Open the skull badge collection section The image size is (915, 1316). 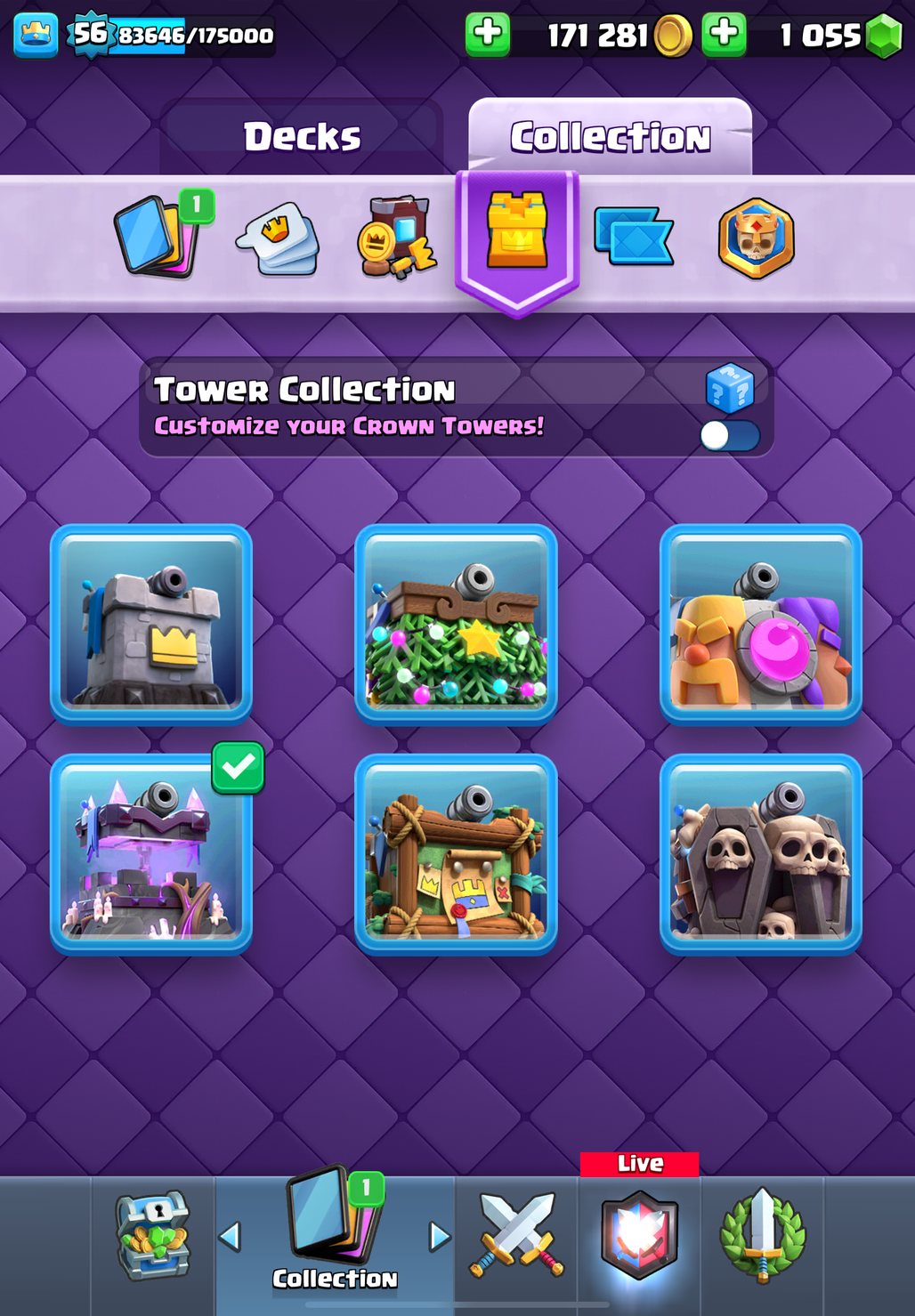point(756,238)
